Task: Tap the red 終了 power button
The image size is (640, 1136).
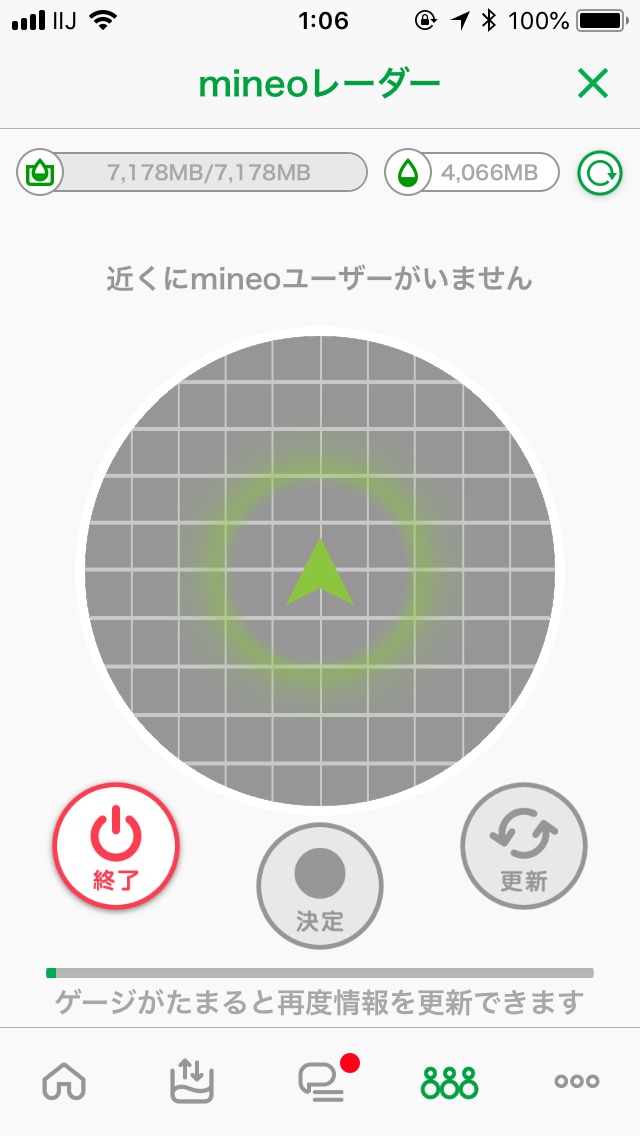Action: point(116,846)
